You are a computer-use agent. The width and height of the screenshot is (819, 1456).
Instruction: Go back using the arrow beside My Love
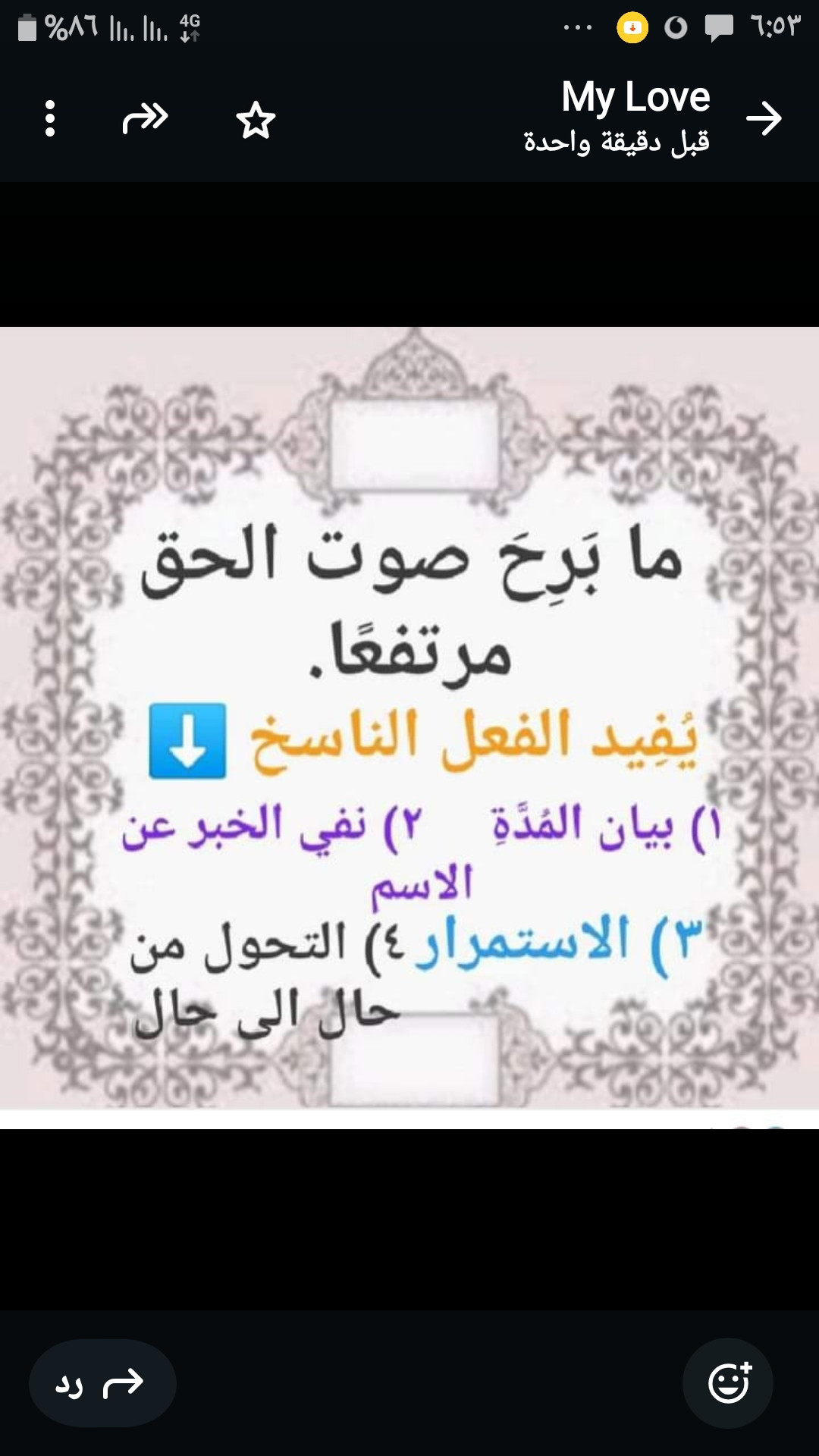tap(764, 119)
